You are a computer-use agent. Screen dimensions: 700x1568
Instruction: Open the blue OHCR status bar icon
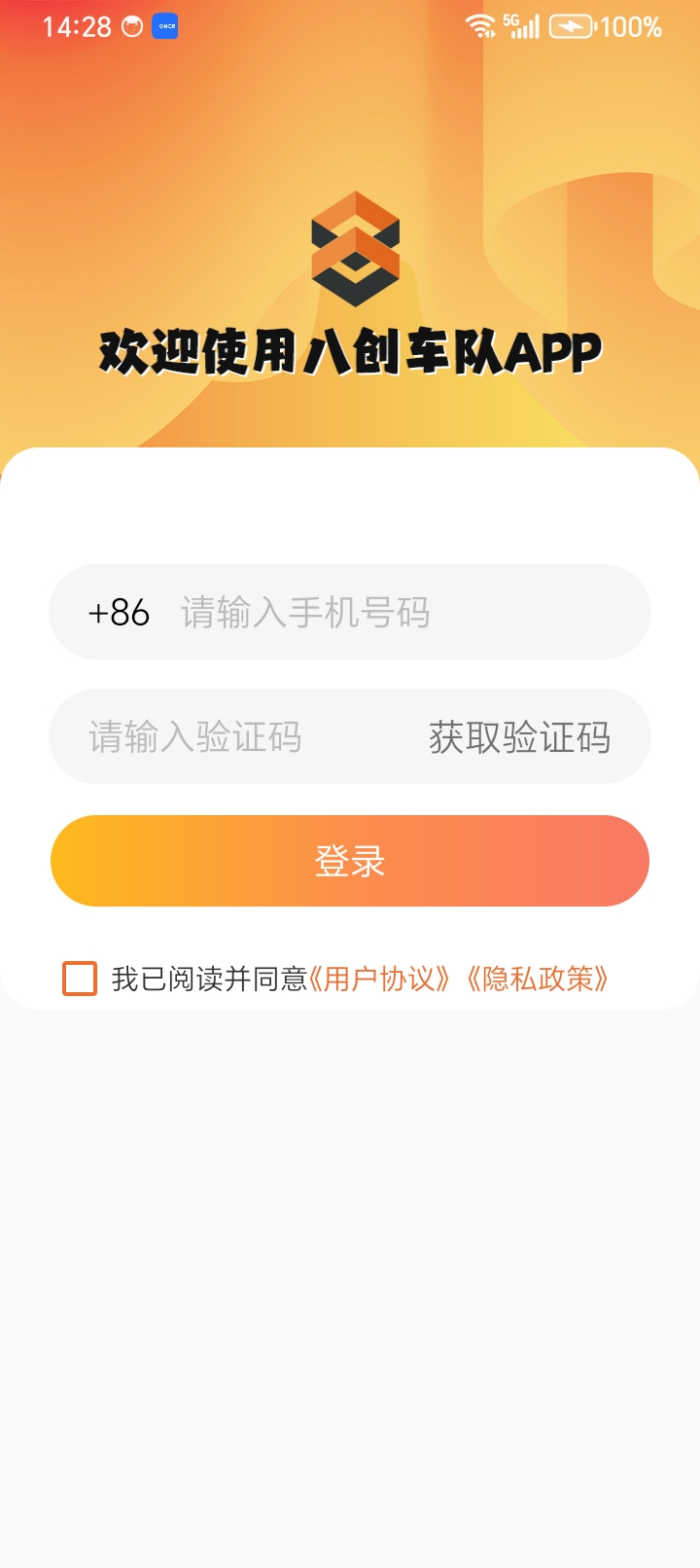[x=165, y=27]
